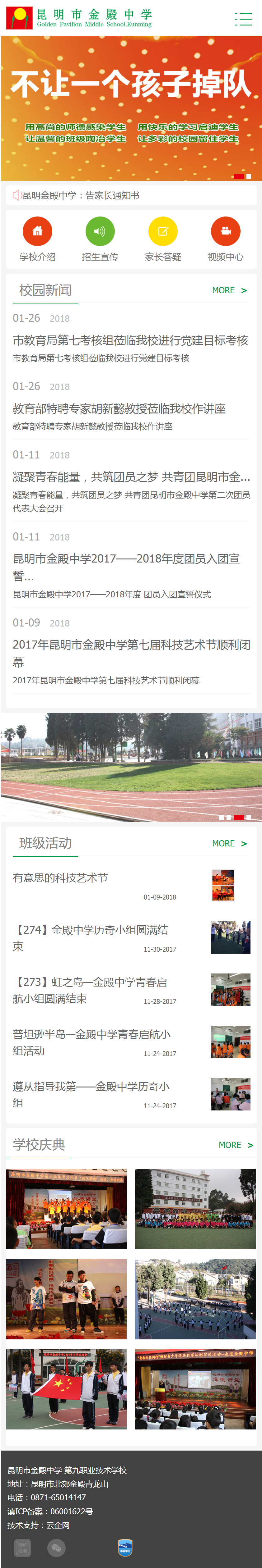This screenshot has height=1568, width=262.
Task: Open 普坦逊半岛—金殿中学青春启航小组活动
Action: coord(91,1042)
